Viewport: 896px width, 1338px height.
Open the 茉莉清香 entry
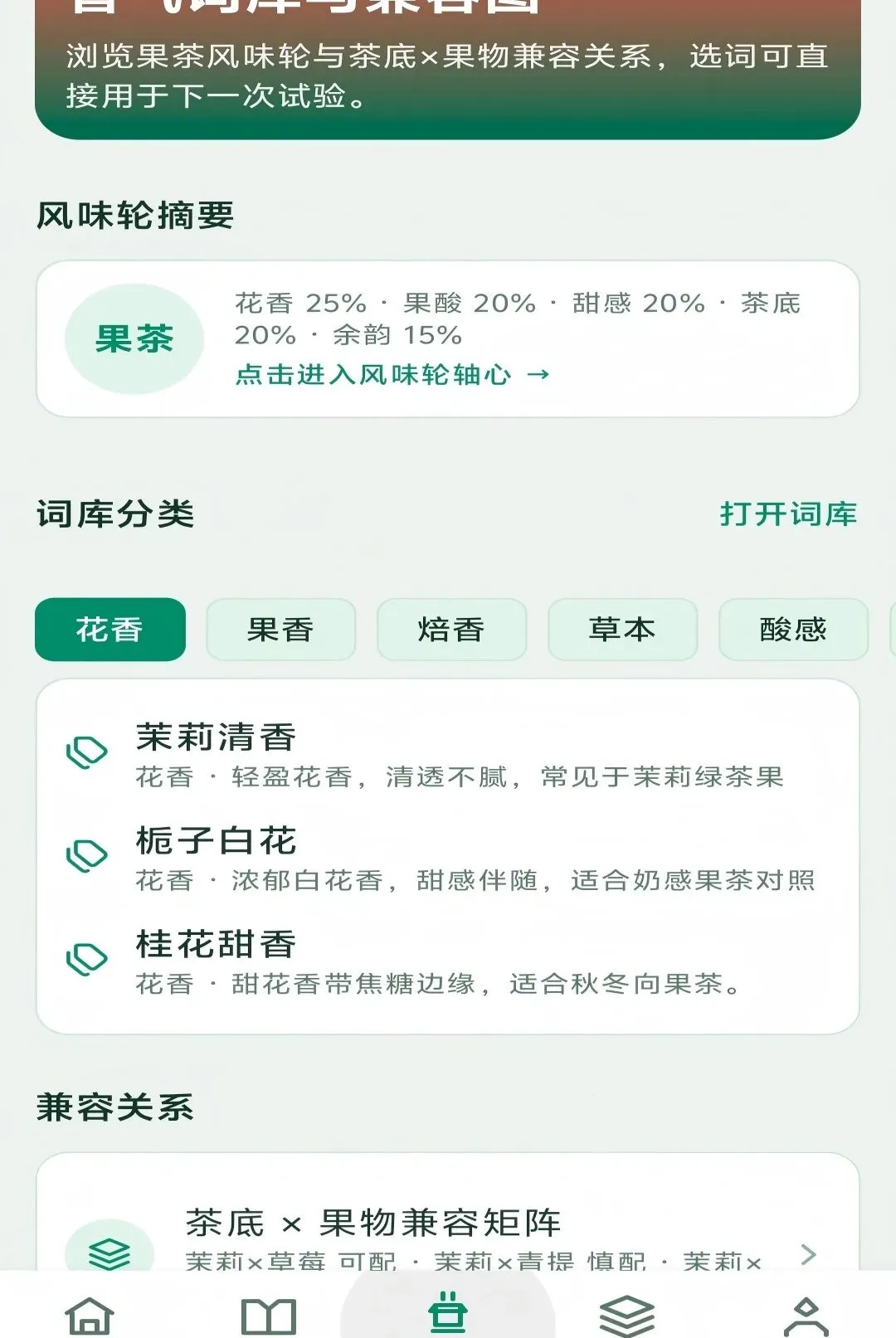pos(448,754)
